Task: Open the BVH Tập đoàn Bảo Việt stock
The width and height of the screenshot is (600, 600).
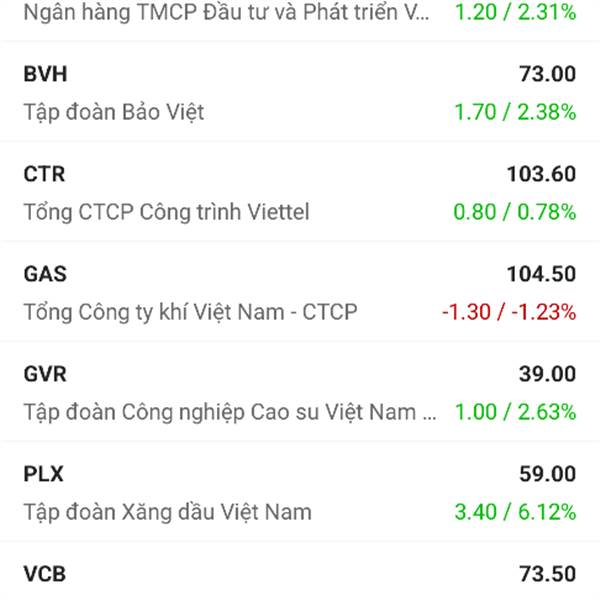Action: [300, 92]
